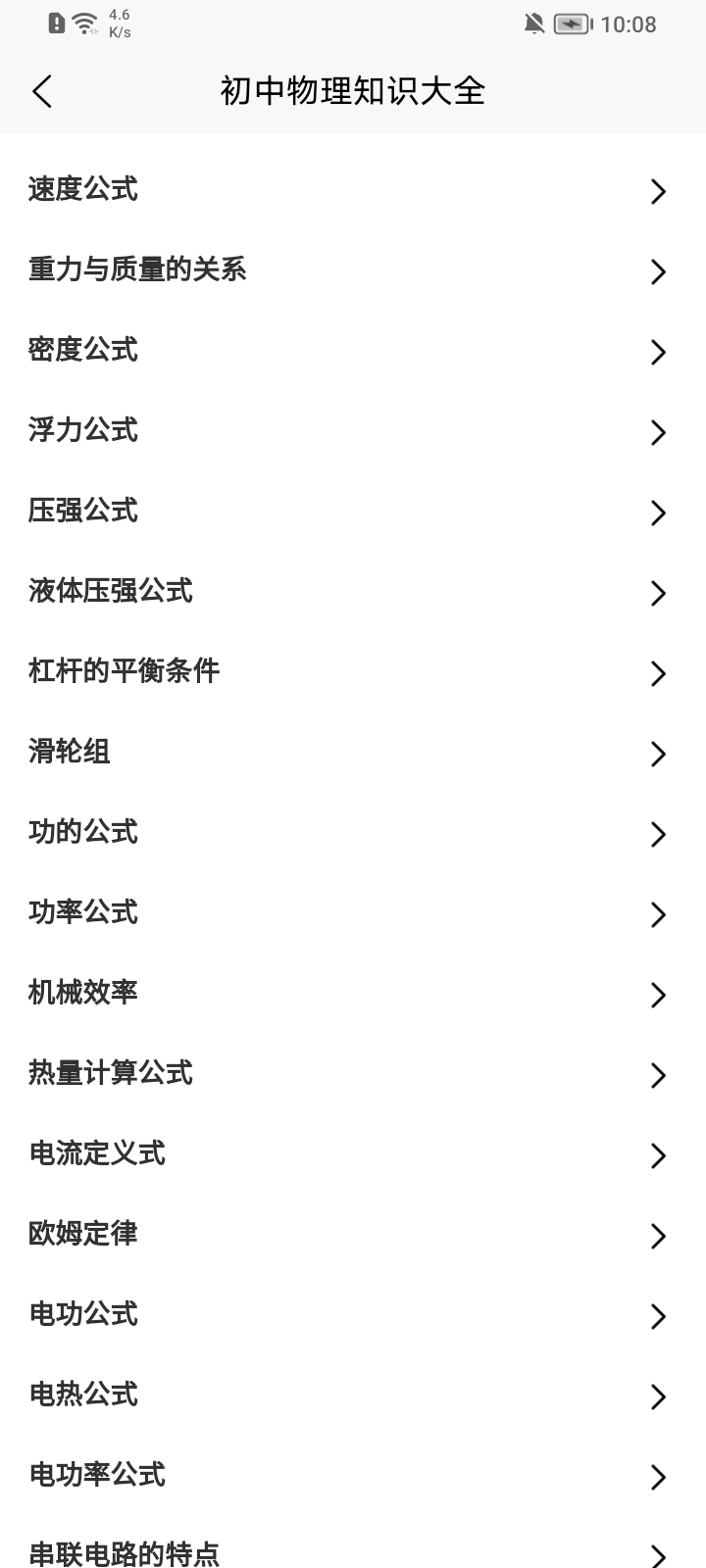Screen dimensions: 706x1568
Task: Open 杠杆的平衡条件 from the list
Action: 124,672
